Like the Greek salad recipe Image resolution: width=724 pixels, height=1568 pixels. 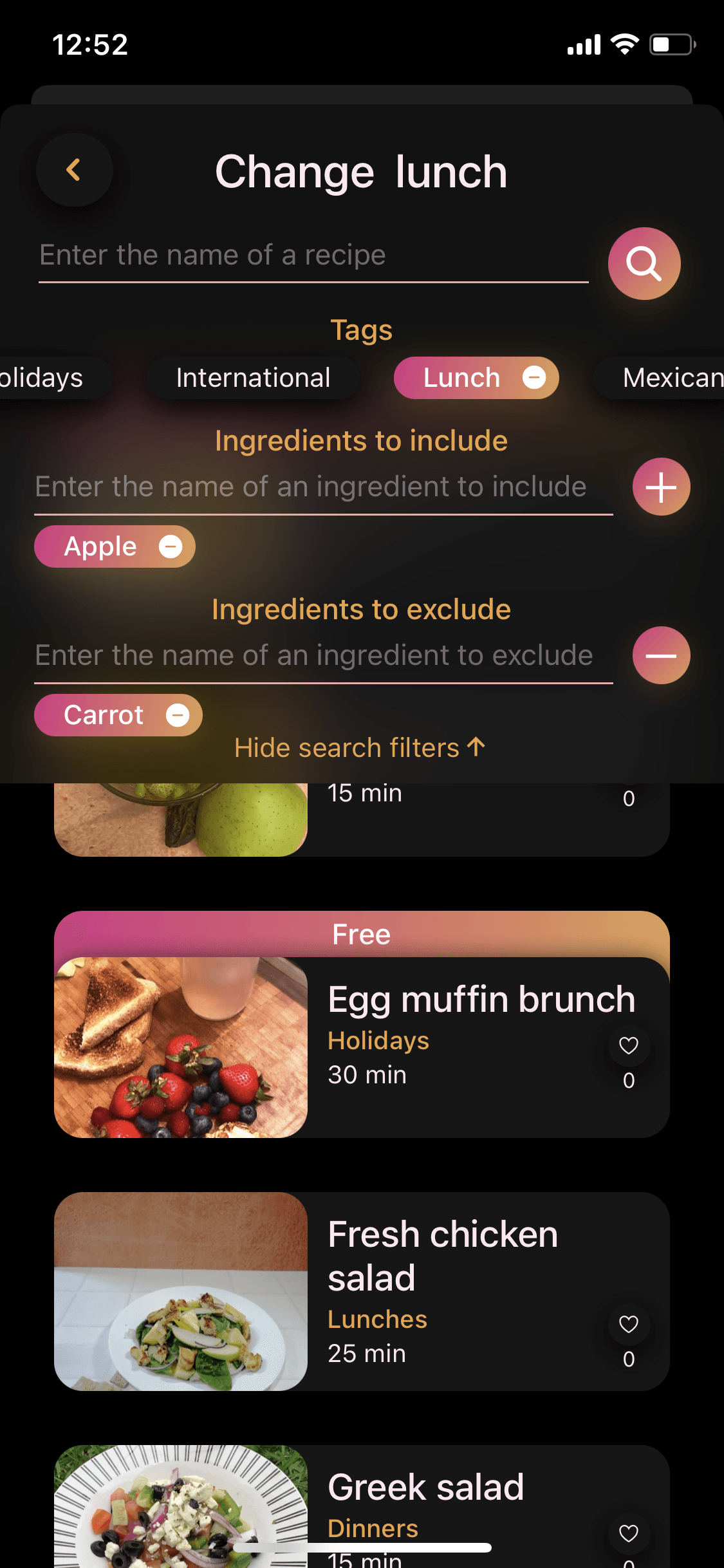pos(629,1534)
